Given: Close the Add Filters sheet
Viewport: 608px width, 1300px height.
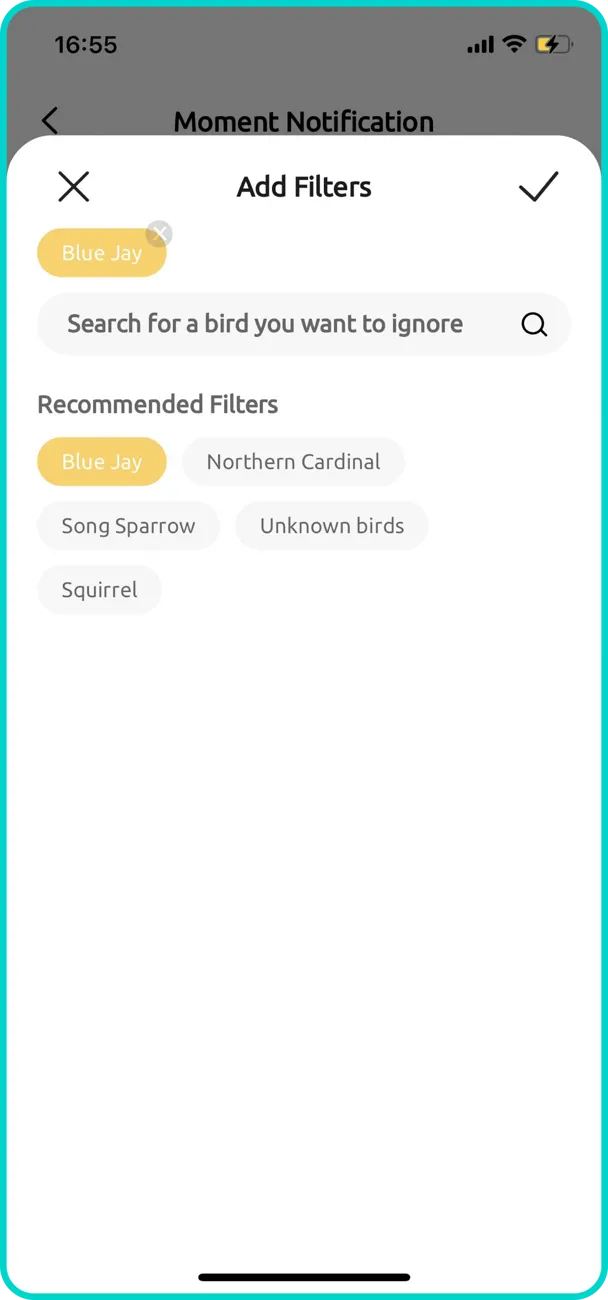Looking at the screenshot, I should tap(73, 187).
